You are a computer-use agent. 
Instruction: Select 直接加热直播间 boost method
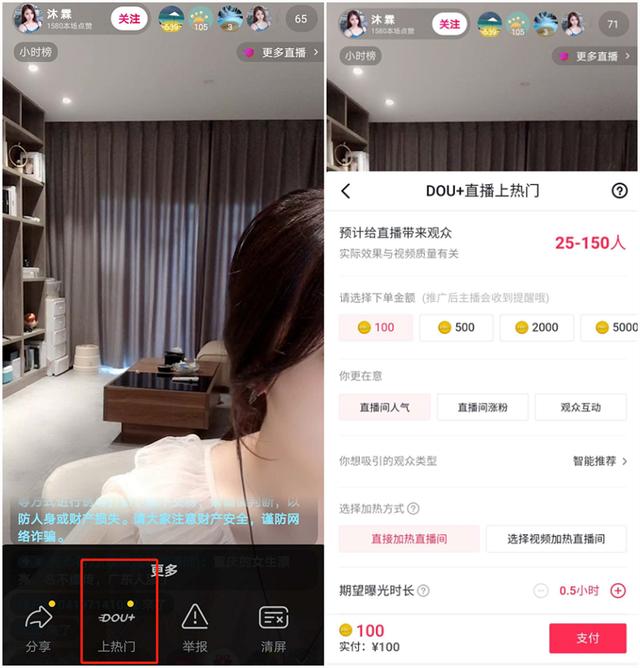point(409,539)
